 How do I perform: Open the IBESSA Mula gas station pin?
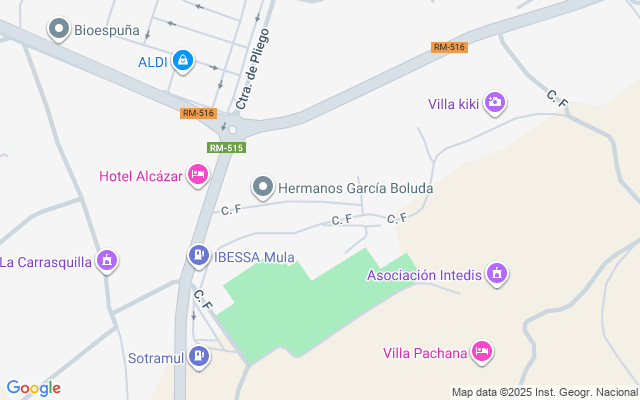[199, 256]
